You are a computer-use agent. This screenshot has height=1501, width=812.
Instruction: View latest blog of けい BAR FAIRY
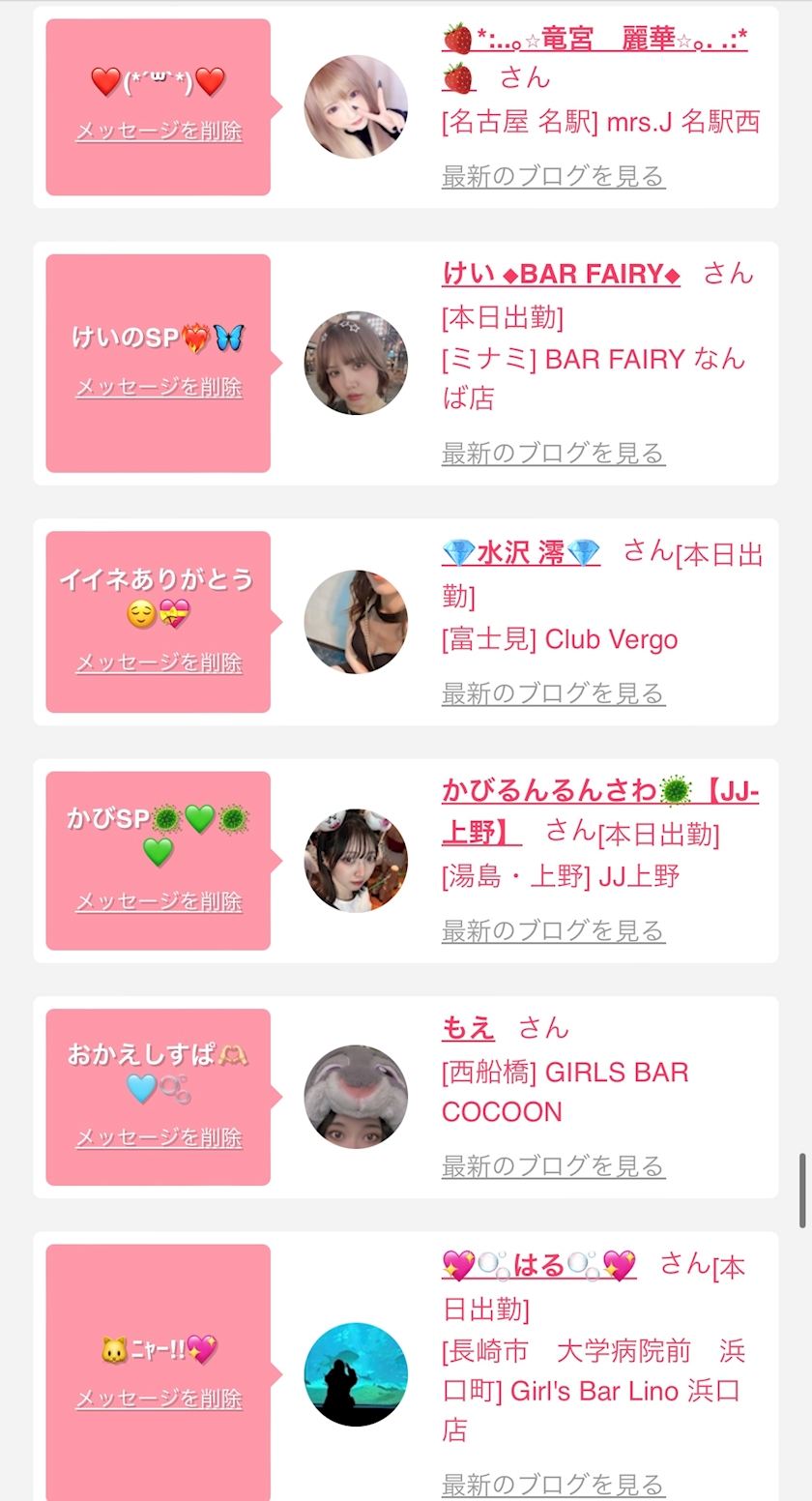[553, 453]
